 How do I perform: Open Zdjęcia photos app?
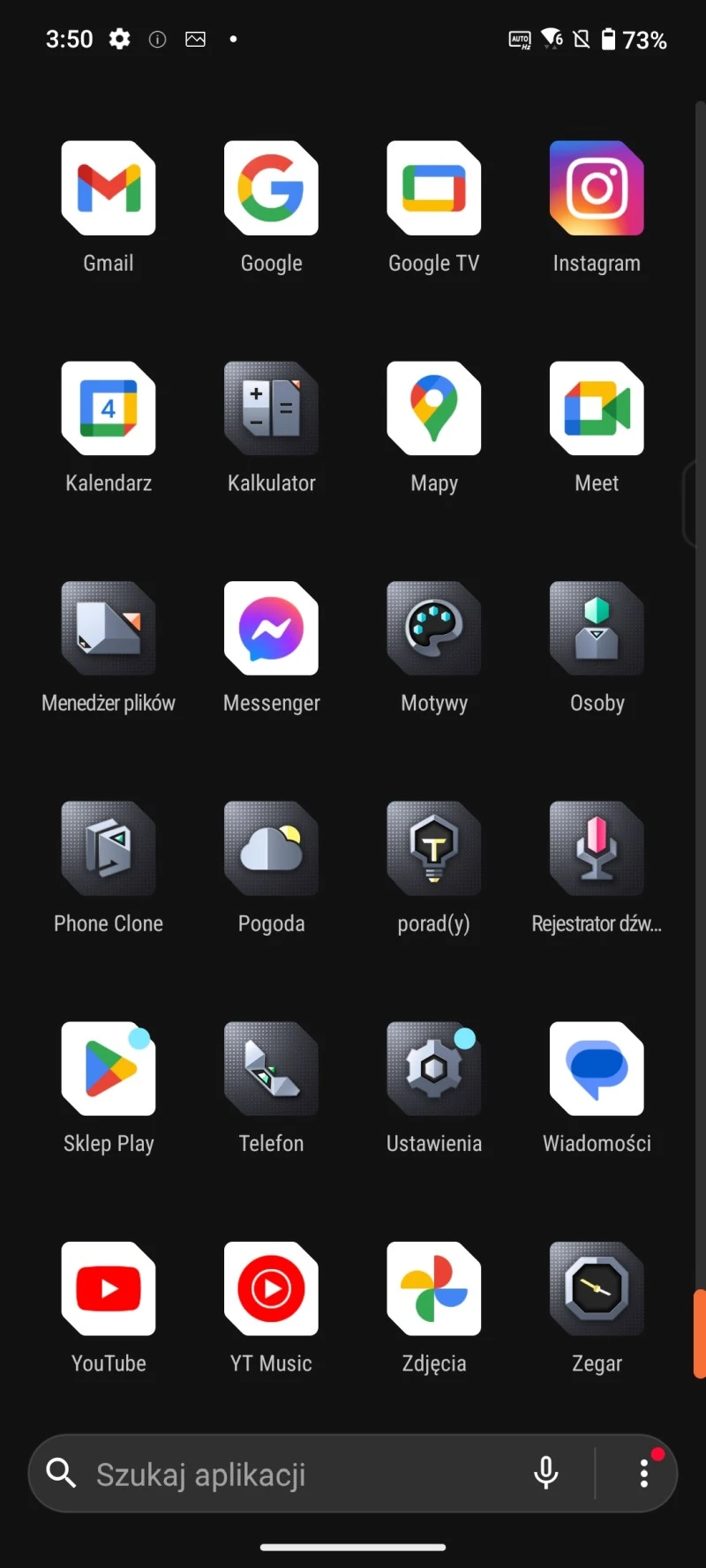(x=433, y=1288)
